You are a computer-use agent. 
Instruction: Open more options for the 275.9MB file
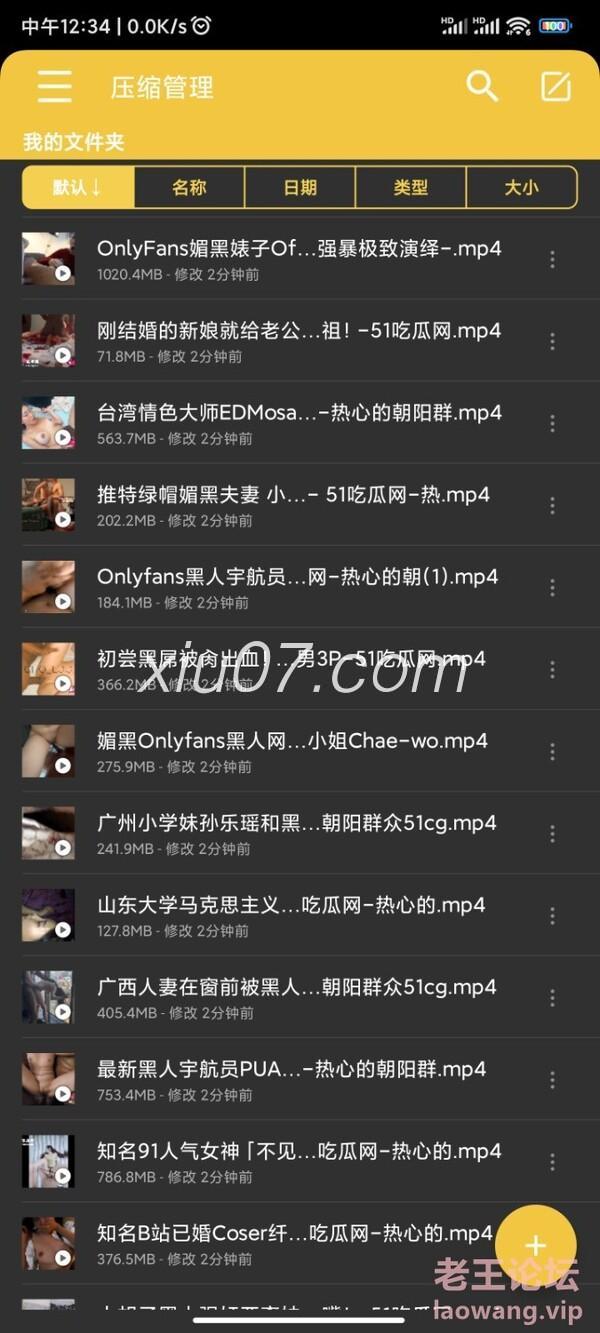pos(552,751)
